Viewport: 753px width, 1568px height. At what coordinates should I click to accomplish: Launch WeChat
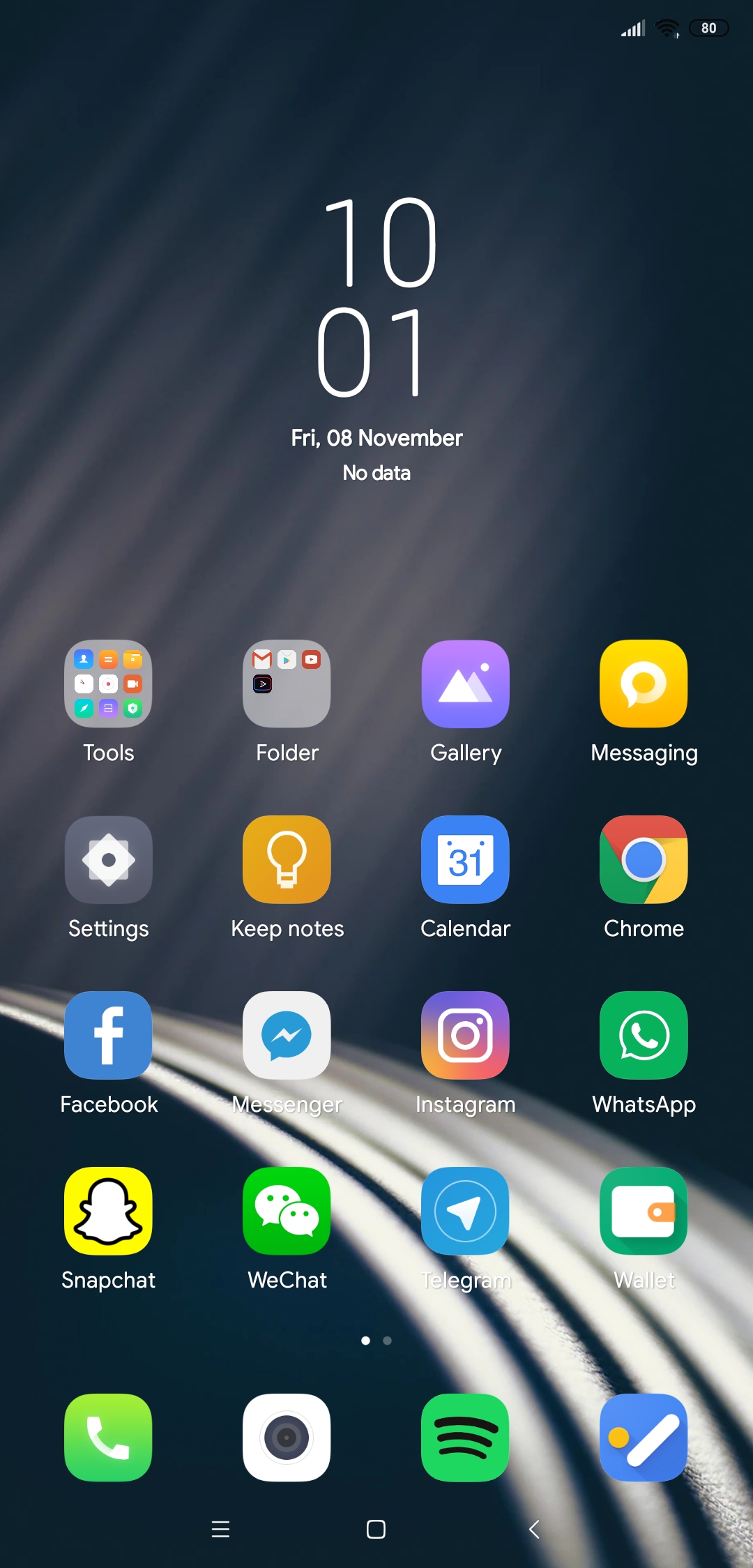pos(287,1211)
